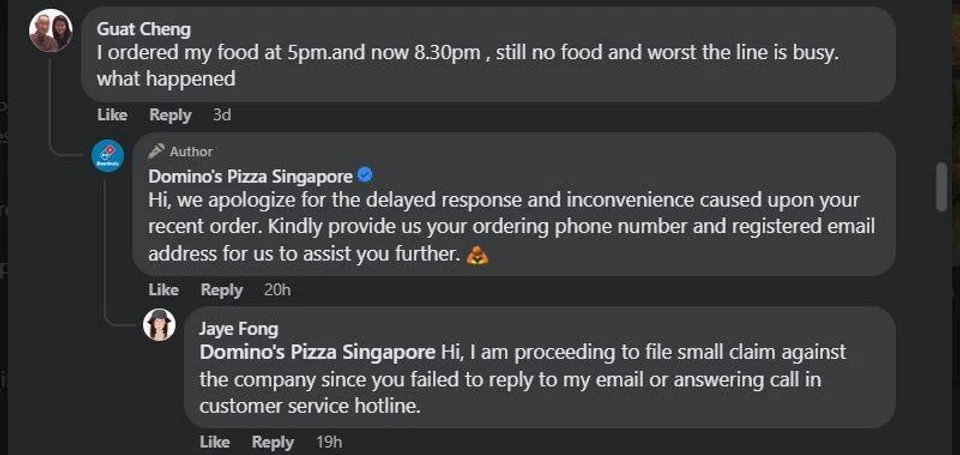Reply to Jaye Fong's comment
Viewport: 960px width, 455px height.
point(273,442)
